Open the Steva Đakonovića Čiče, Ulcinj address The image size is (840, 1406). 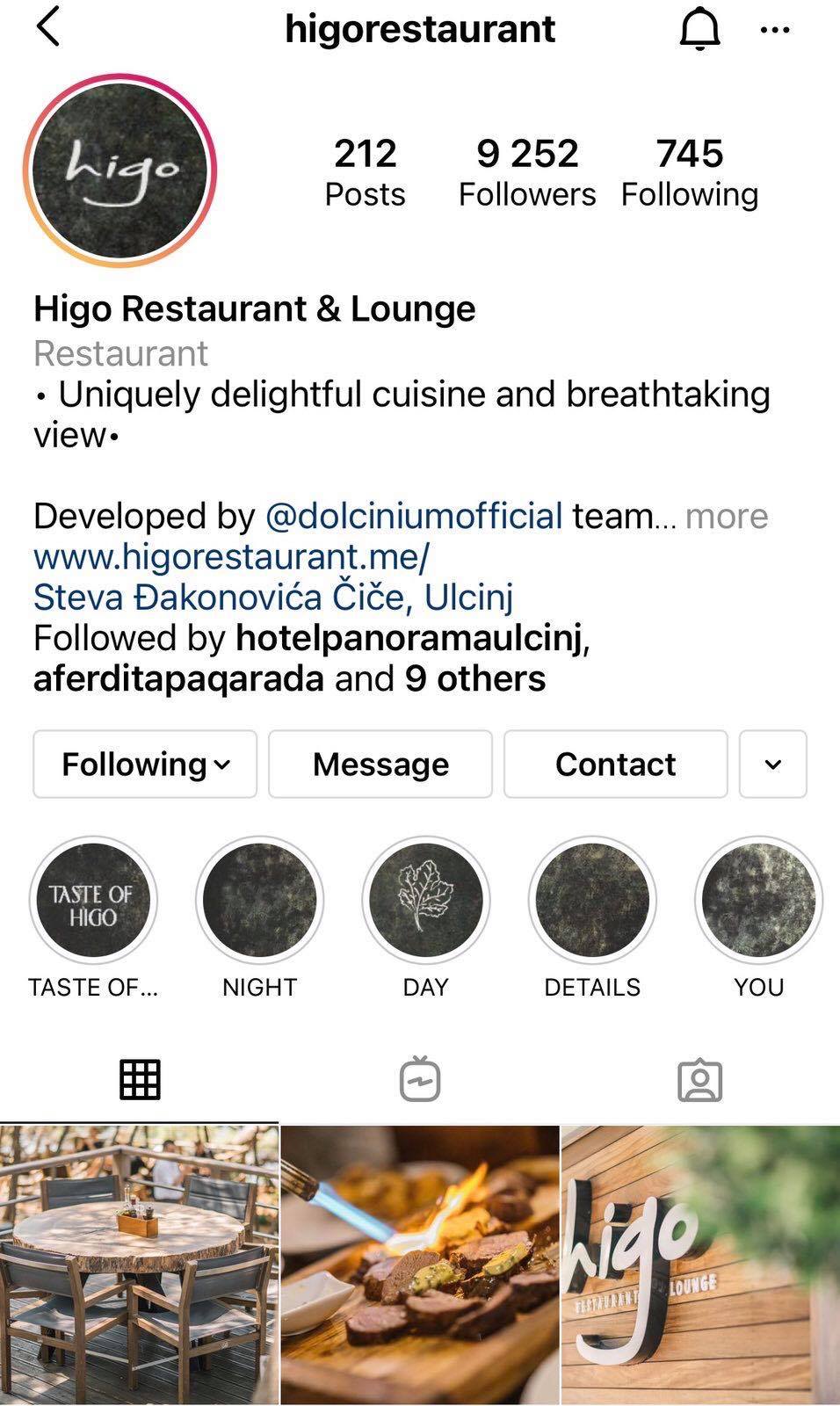pos(273,598)
